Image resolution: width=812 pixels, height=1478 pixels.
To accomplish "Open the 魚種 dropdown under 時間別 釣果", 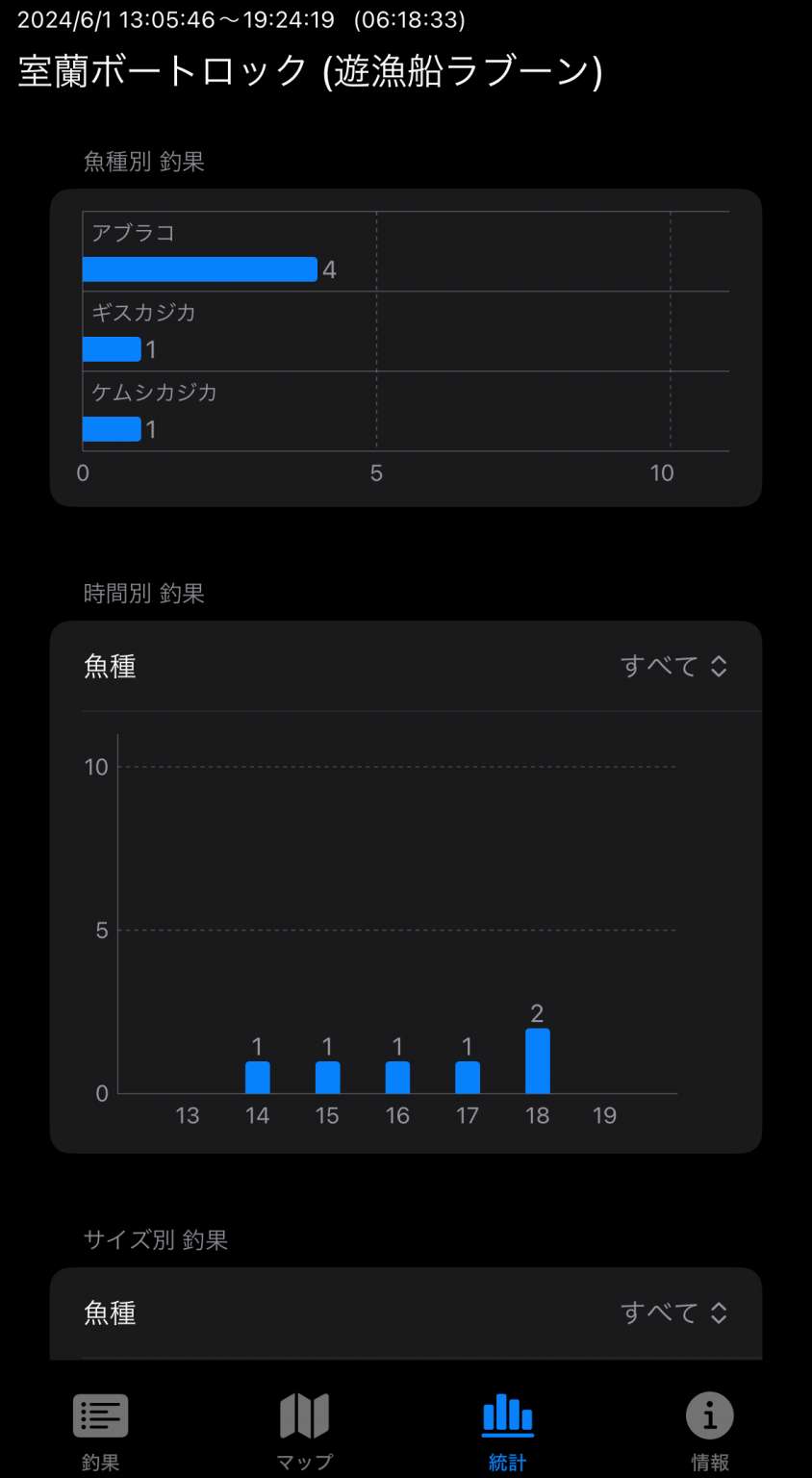I will tap(673, 666).
